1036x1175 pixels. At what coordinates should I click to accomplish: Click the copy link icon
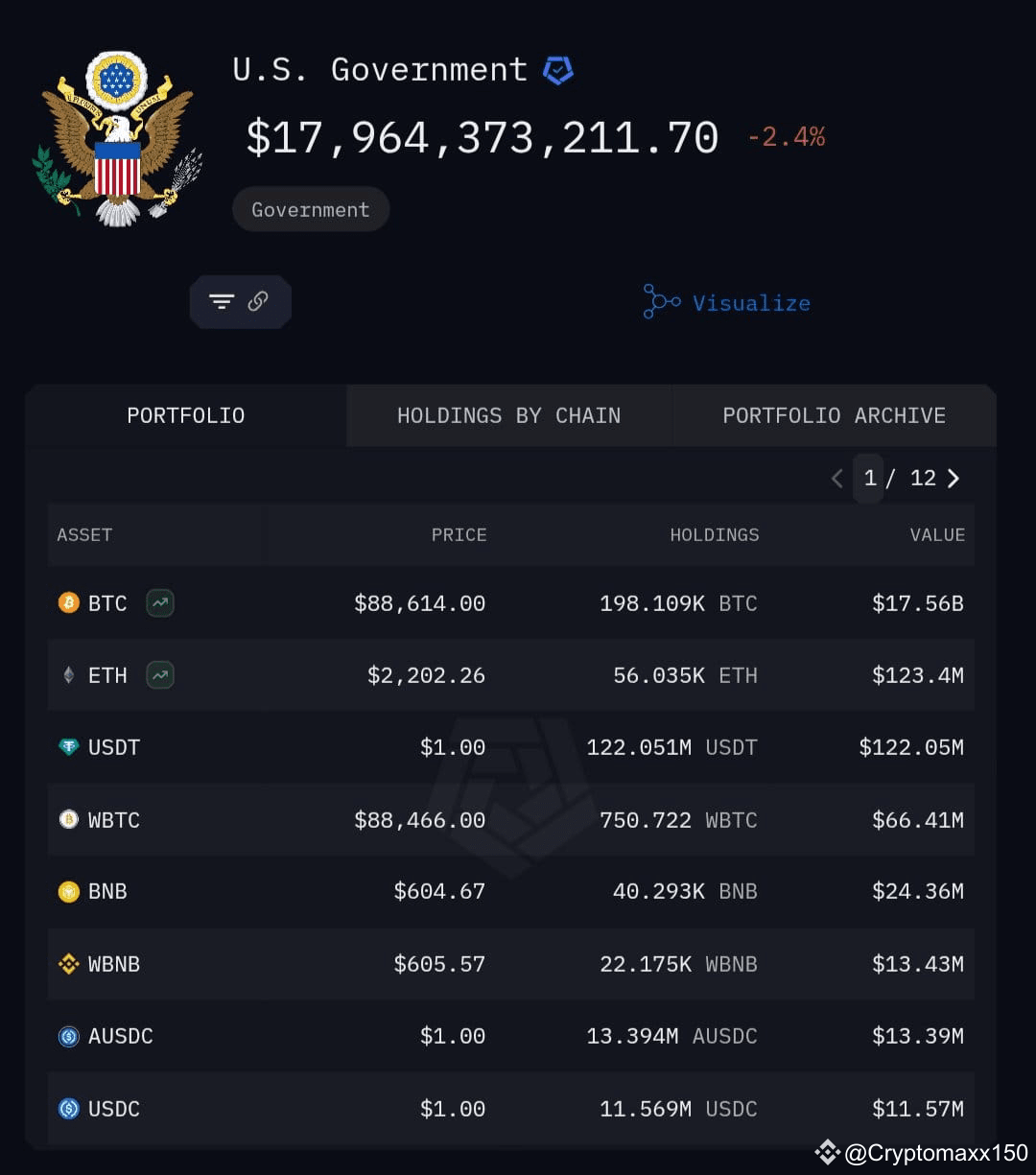click(255, 301)
